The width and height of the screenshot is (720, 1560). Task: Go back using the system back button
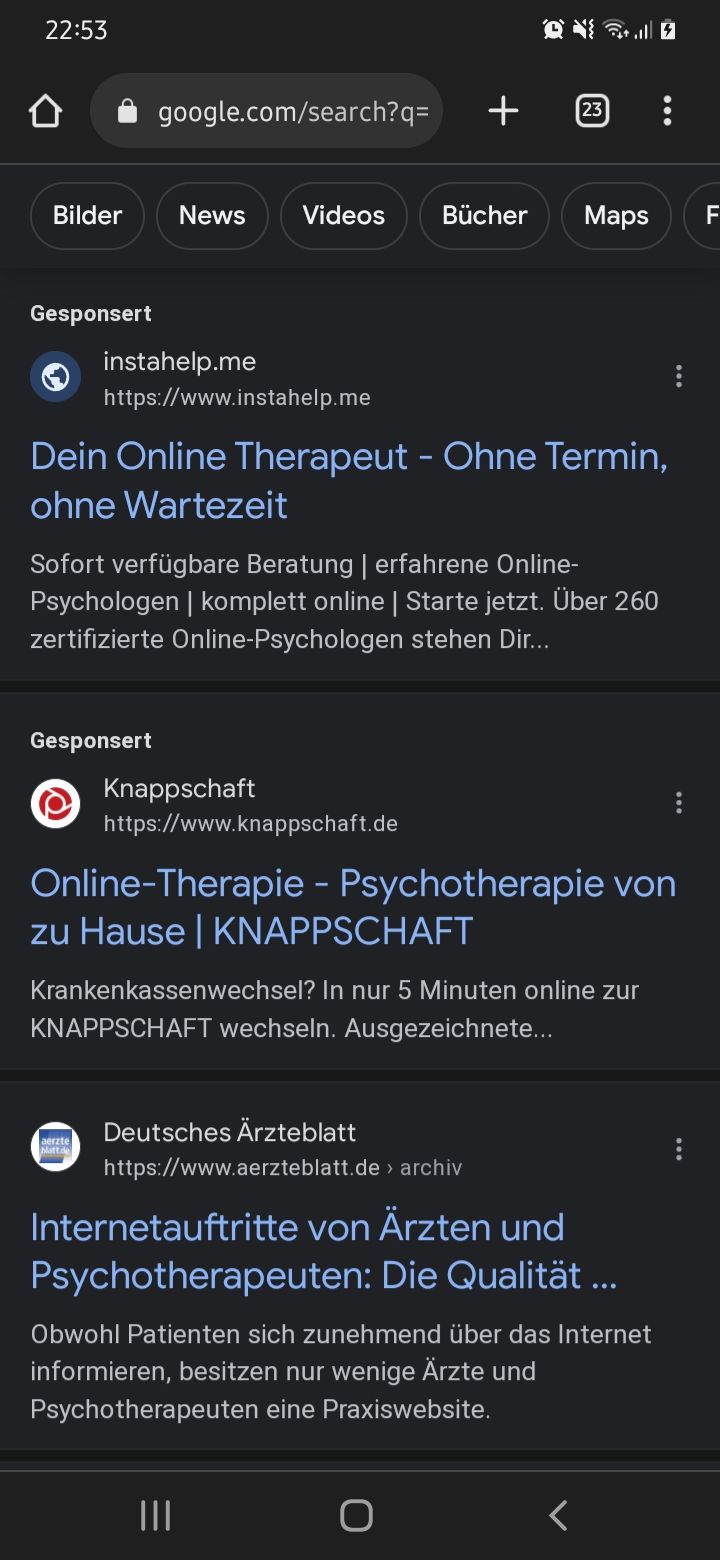click(x=558, y=1515)
